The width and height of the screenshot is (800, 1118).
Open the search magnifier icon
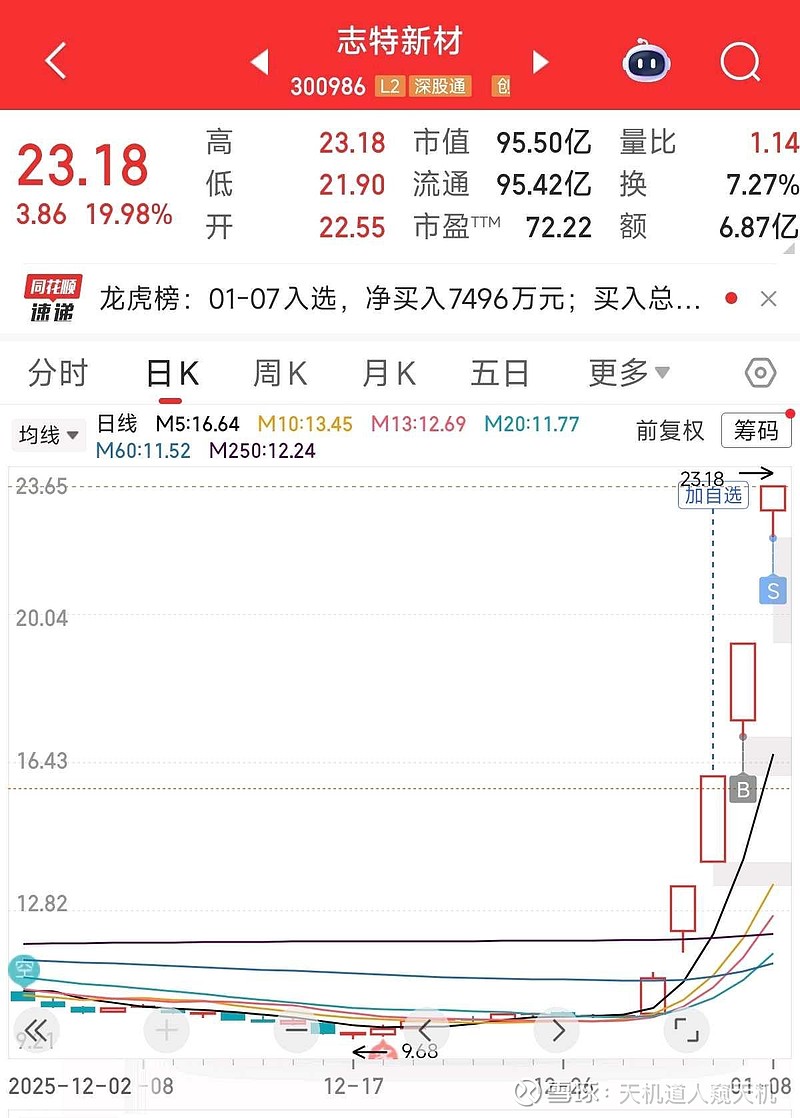pos(740,62)
